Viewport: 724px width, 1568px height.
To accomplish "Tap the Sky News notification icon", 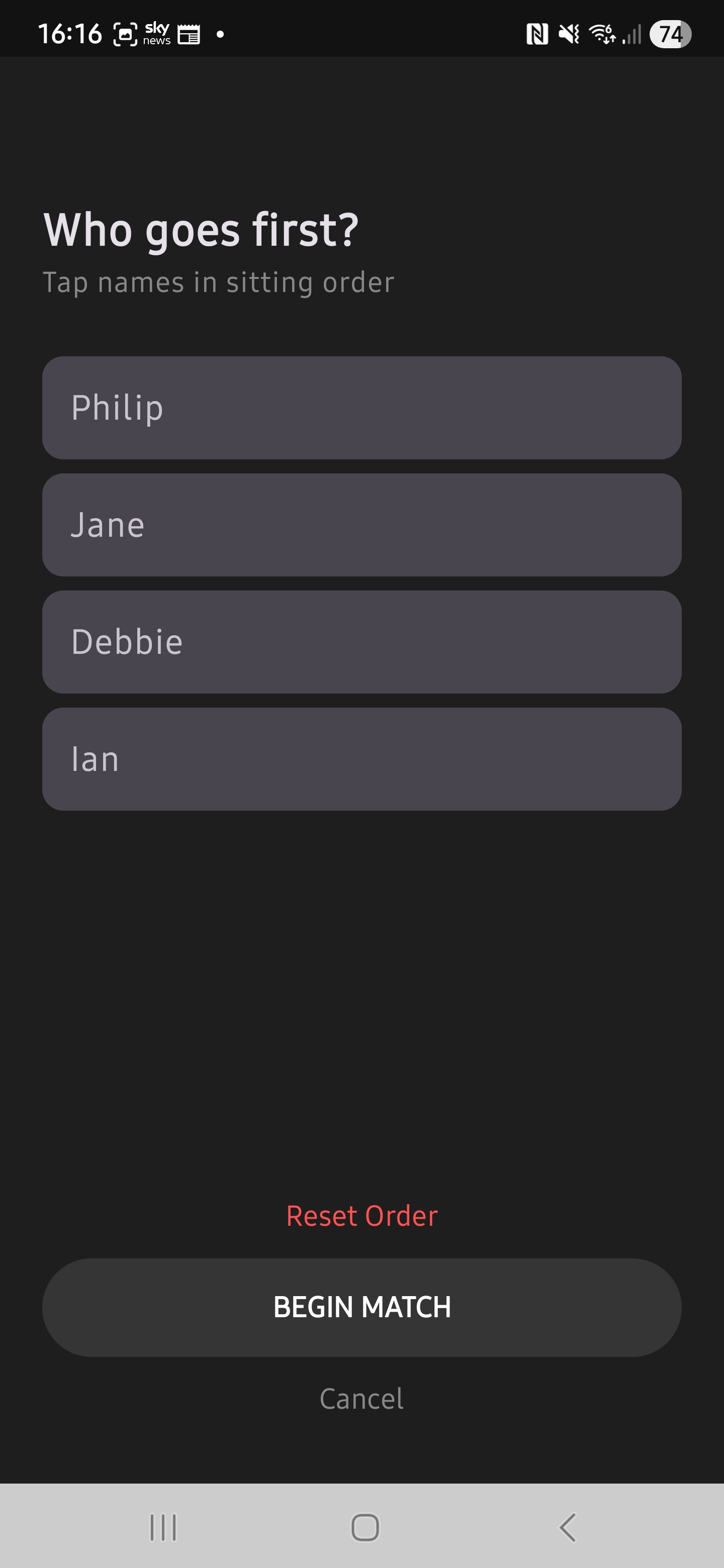I will click(156, 34).
